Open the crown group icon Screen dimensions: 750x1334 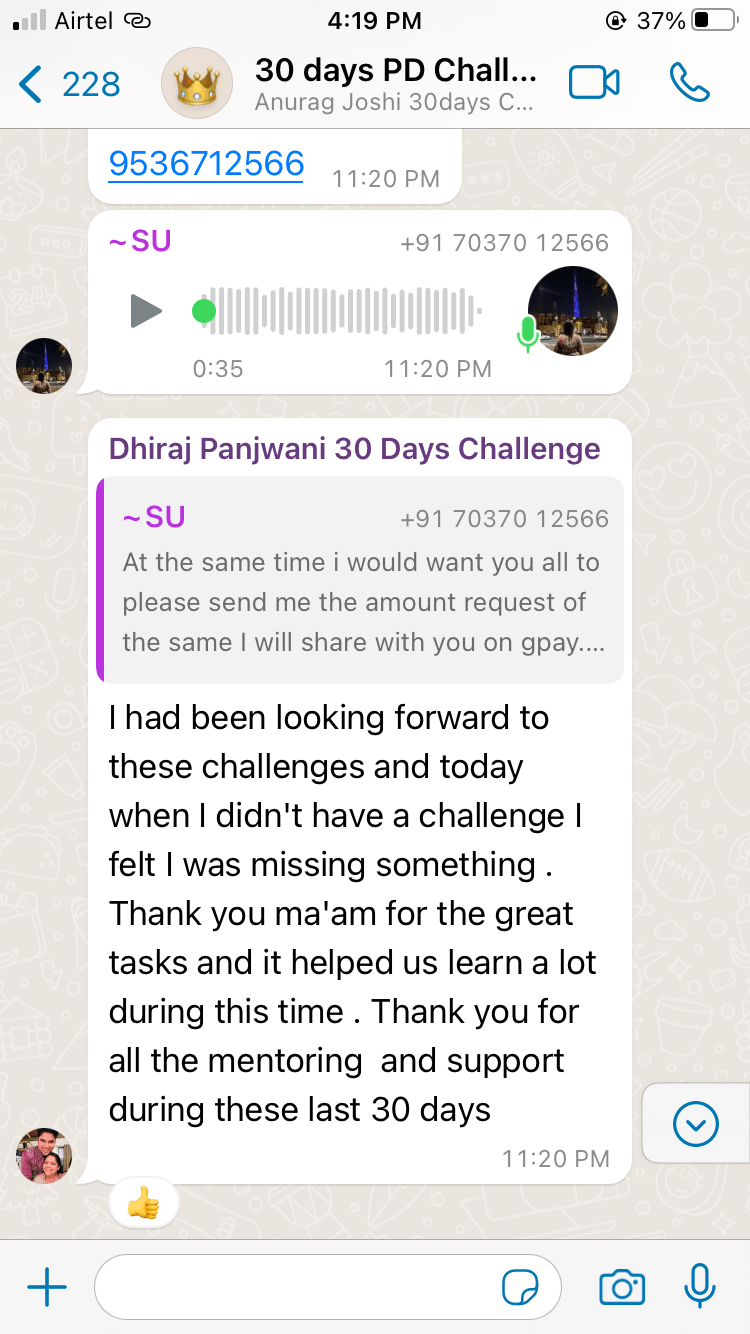(x=197, y=83)
